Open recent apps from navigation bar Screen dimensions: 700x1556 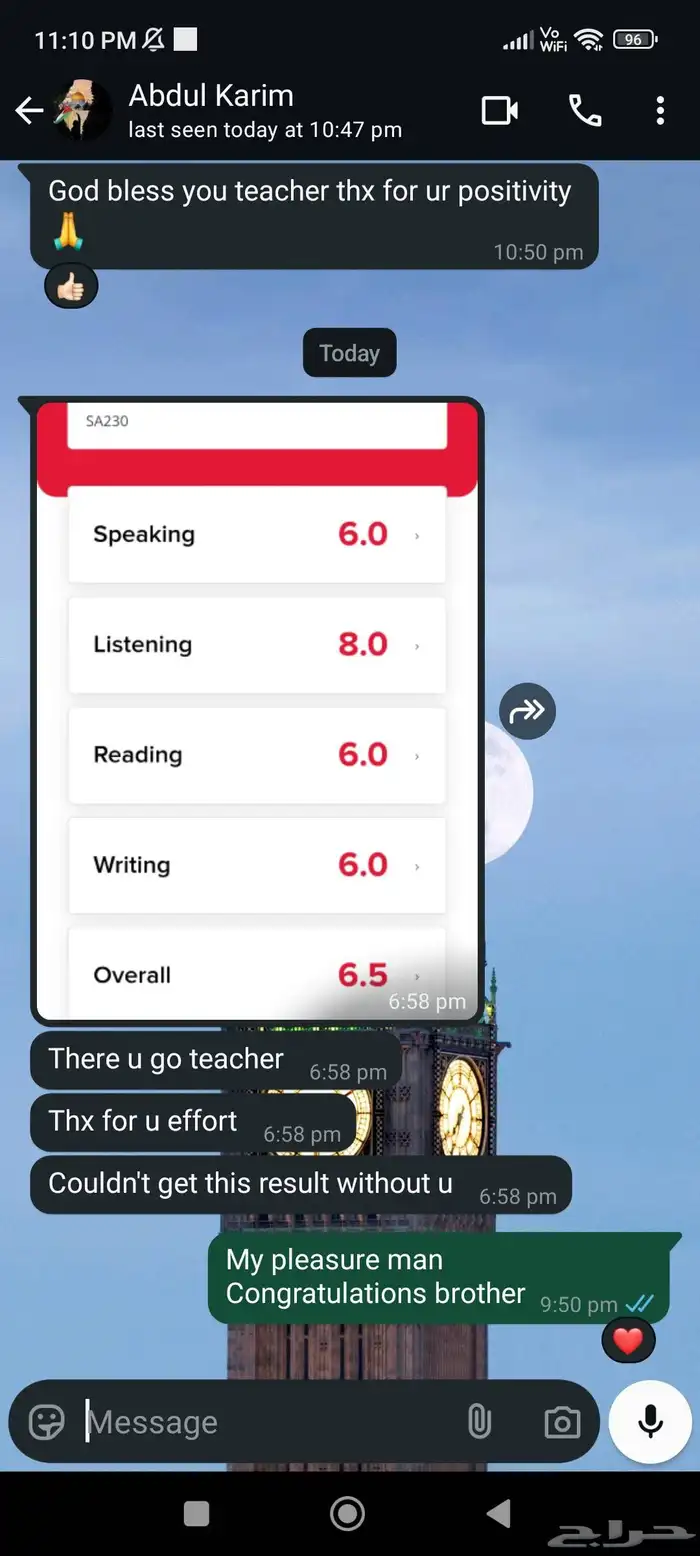[197, 1513]
